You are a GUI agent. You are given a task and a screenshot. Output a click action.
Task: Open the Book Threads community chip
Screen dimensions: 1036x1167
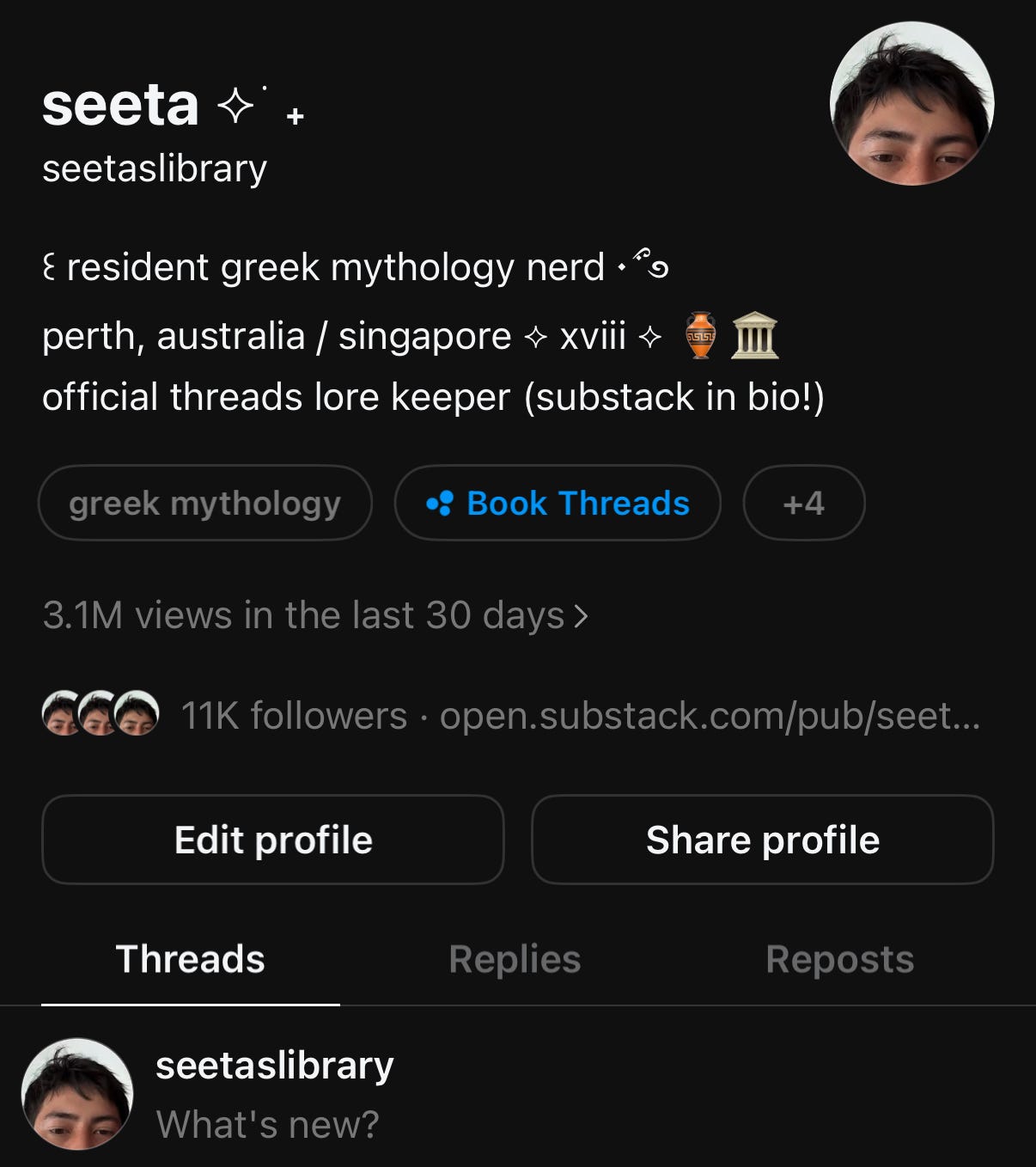pos(558,503)
